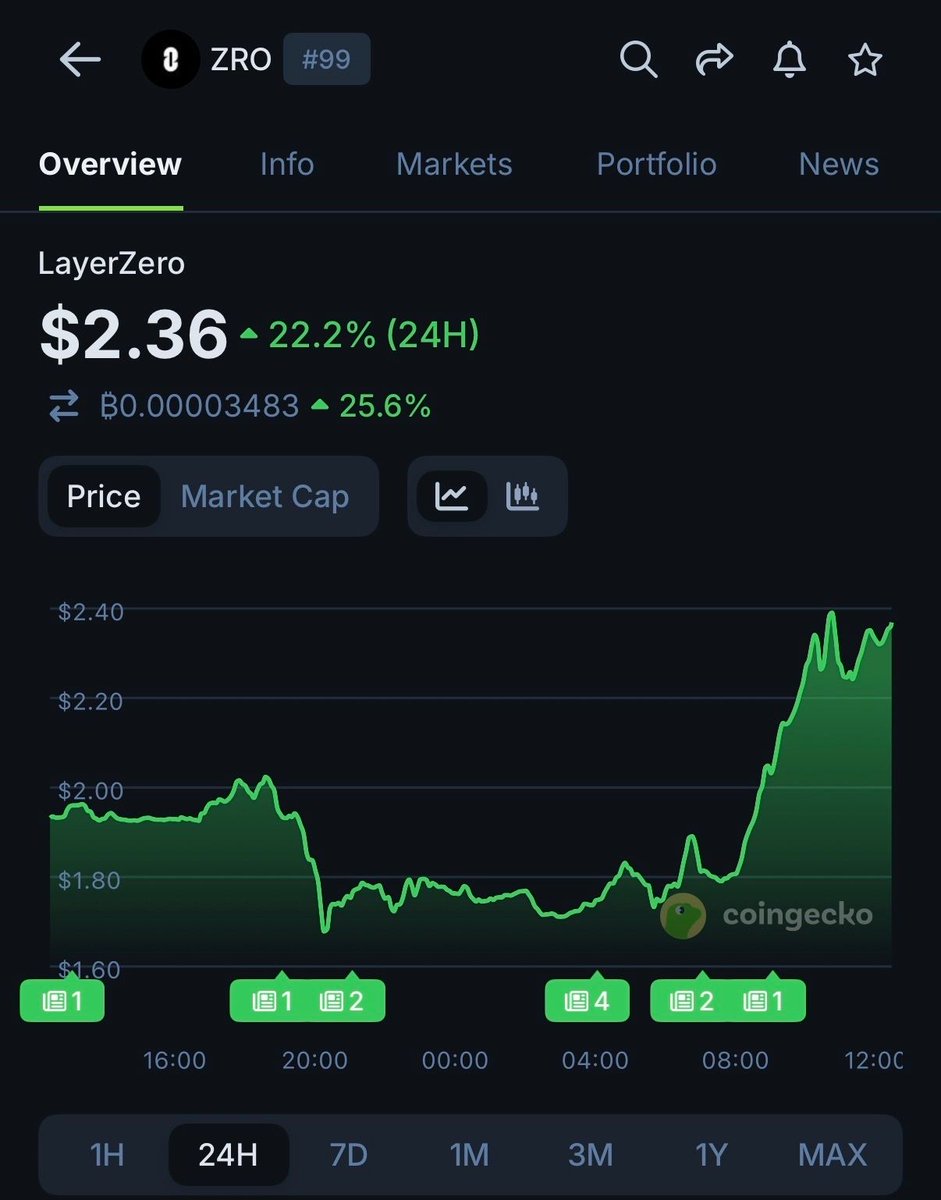Open the Markets tab
Viewport: 941px width, 1200px height.
454,164
